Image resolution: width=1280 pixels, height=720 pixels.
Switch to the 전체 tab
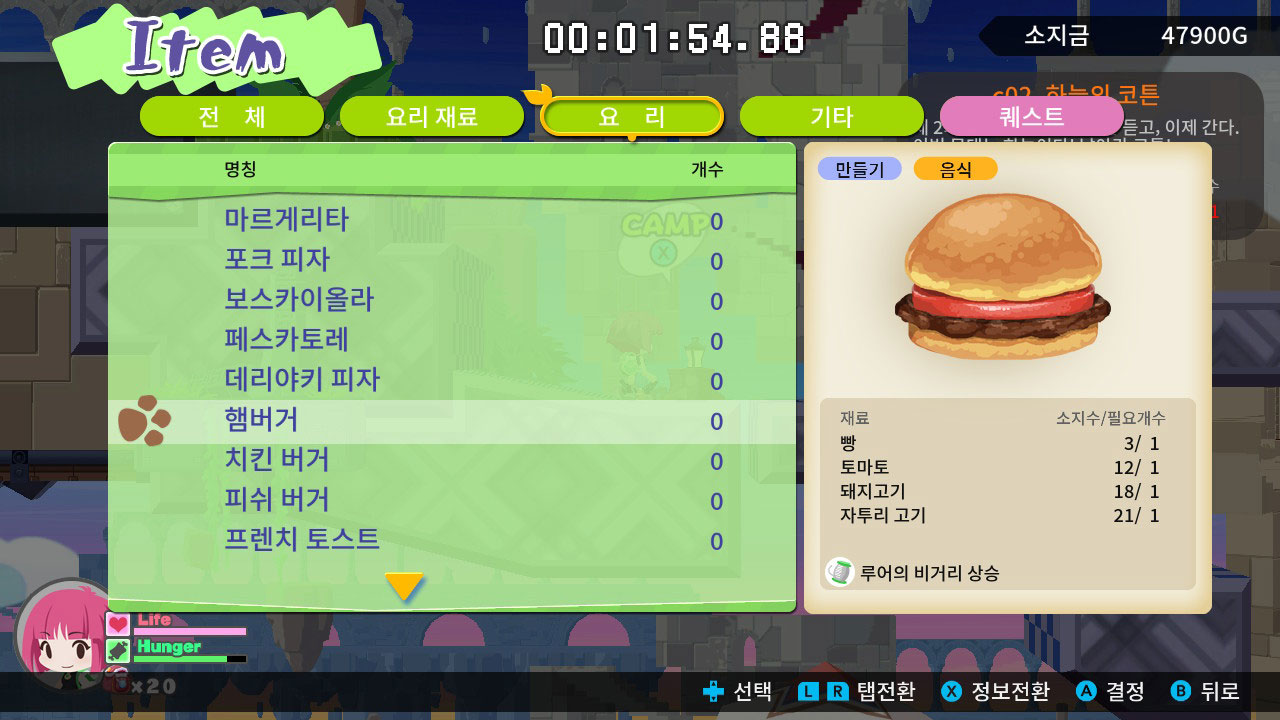pyautogui.click(x=231, y=117)
